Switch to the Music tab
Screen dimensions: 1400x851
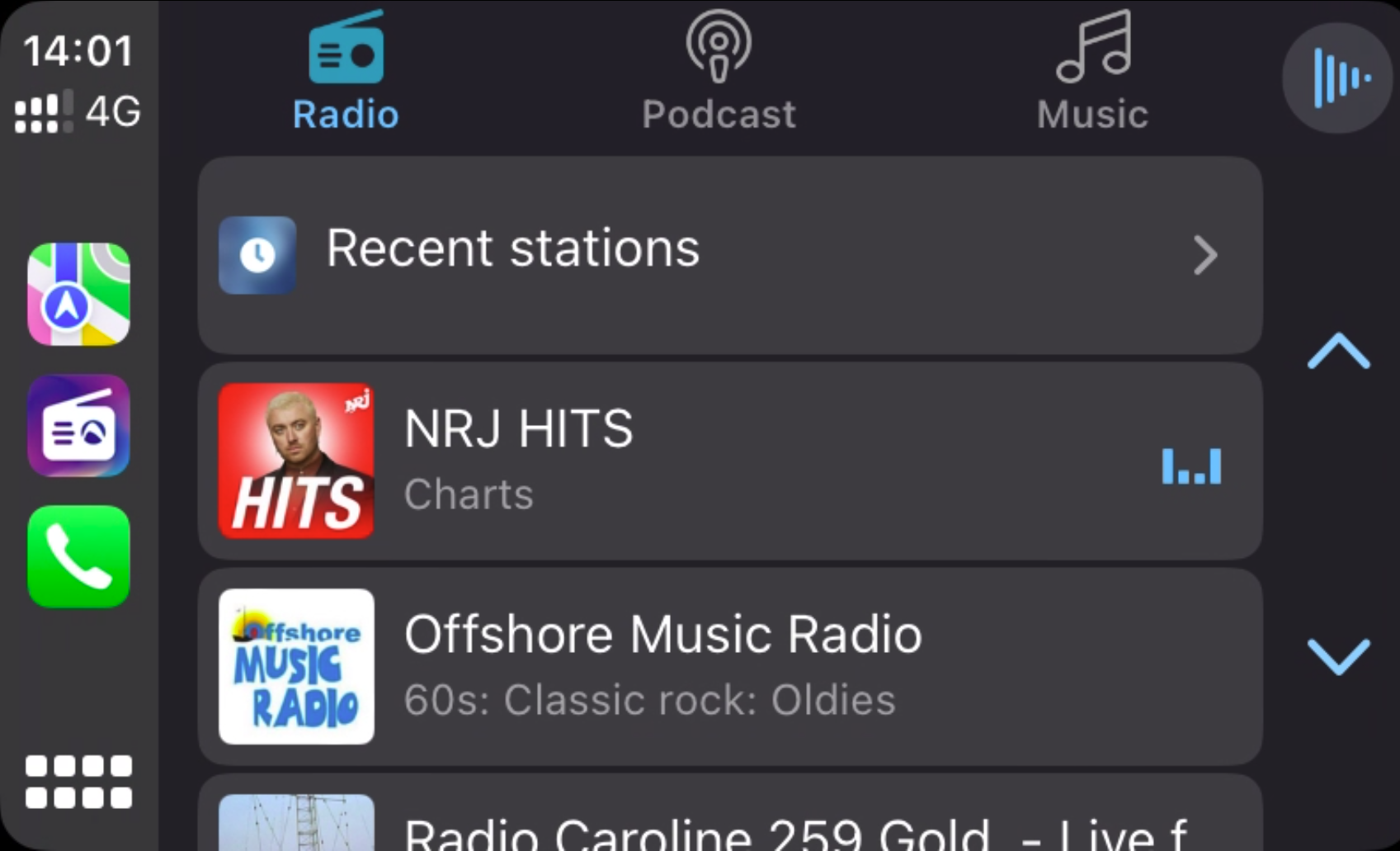(x=1091, y=73)
